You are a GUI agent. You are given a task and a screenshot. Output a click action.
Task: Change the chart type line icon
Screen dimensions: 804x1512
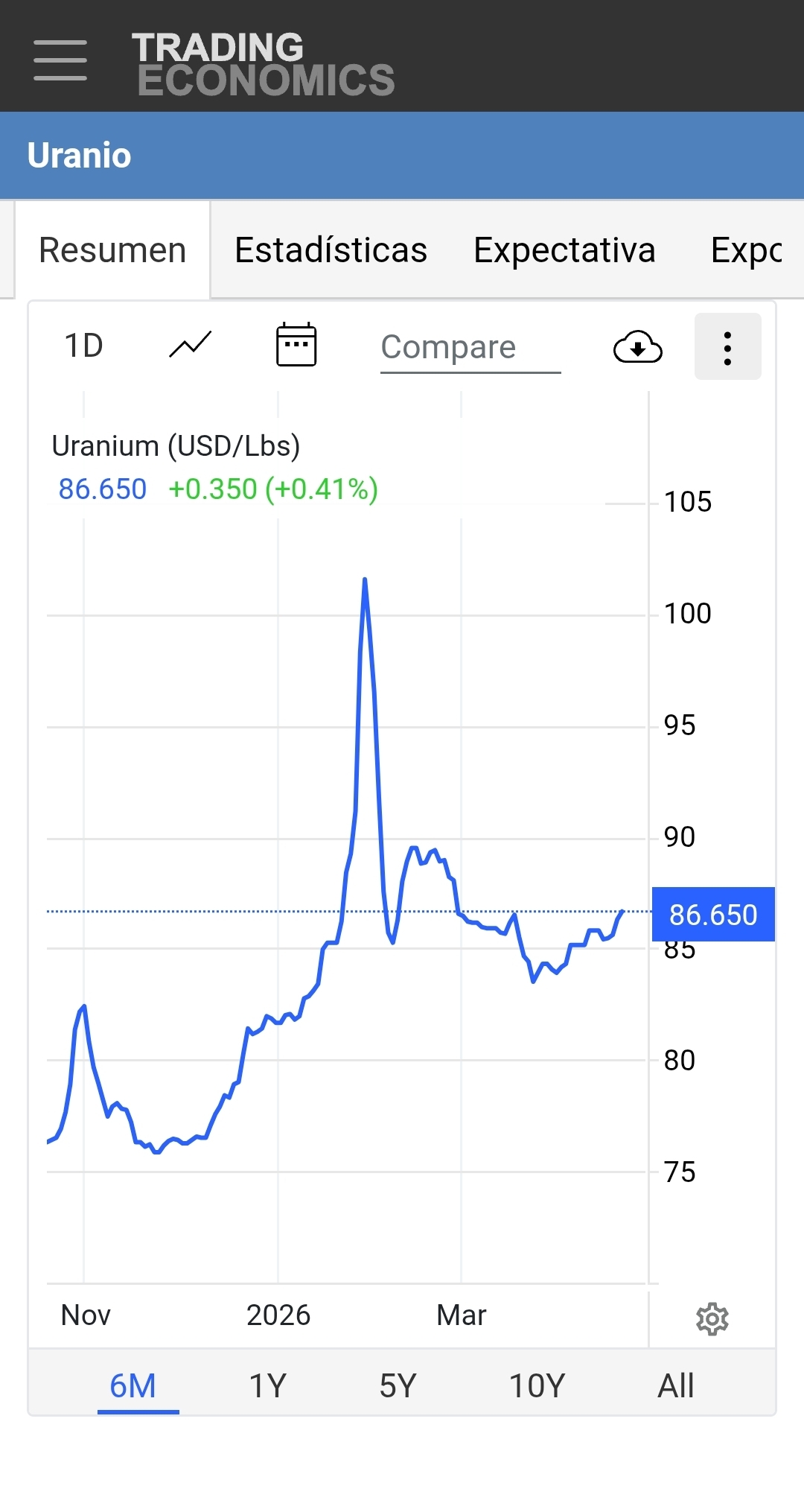coord(191,345)
